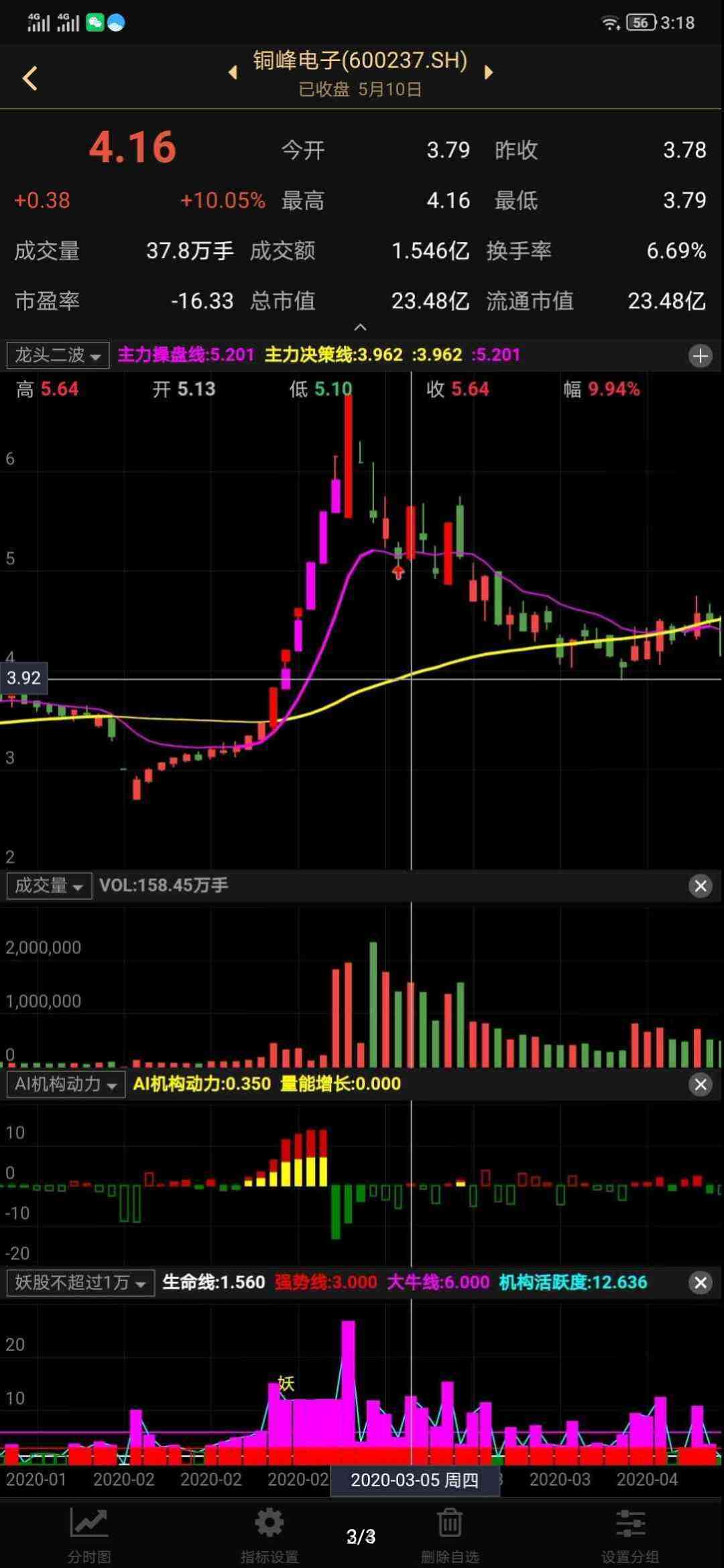Open the 龙头二波 indicator dropdown
This screenshot has width=724, height=1568.
(x=58, y=355)
